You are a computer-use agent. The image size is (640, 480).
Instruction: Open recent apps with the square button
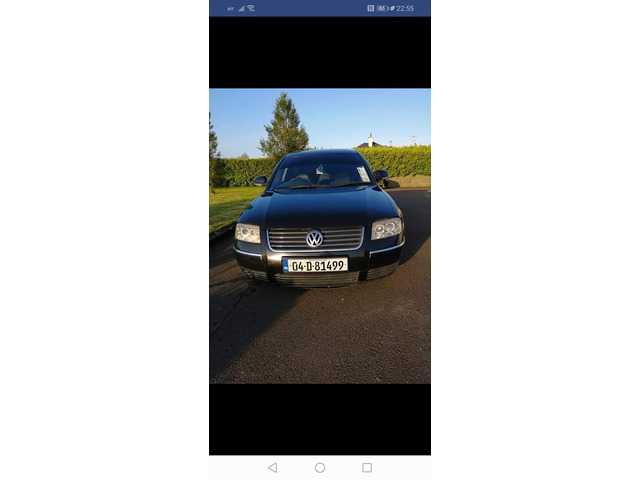click(367, 467)
